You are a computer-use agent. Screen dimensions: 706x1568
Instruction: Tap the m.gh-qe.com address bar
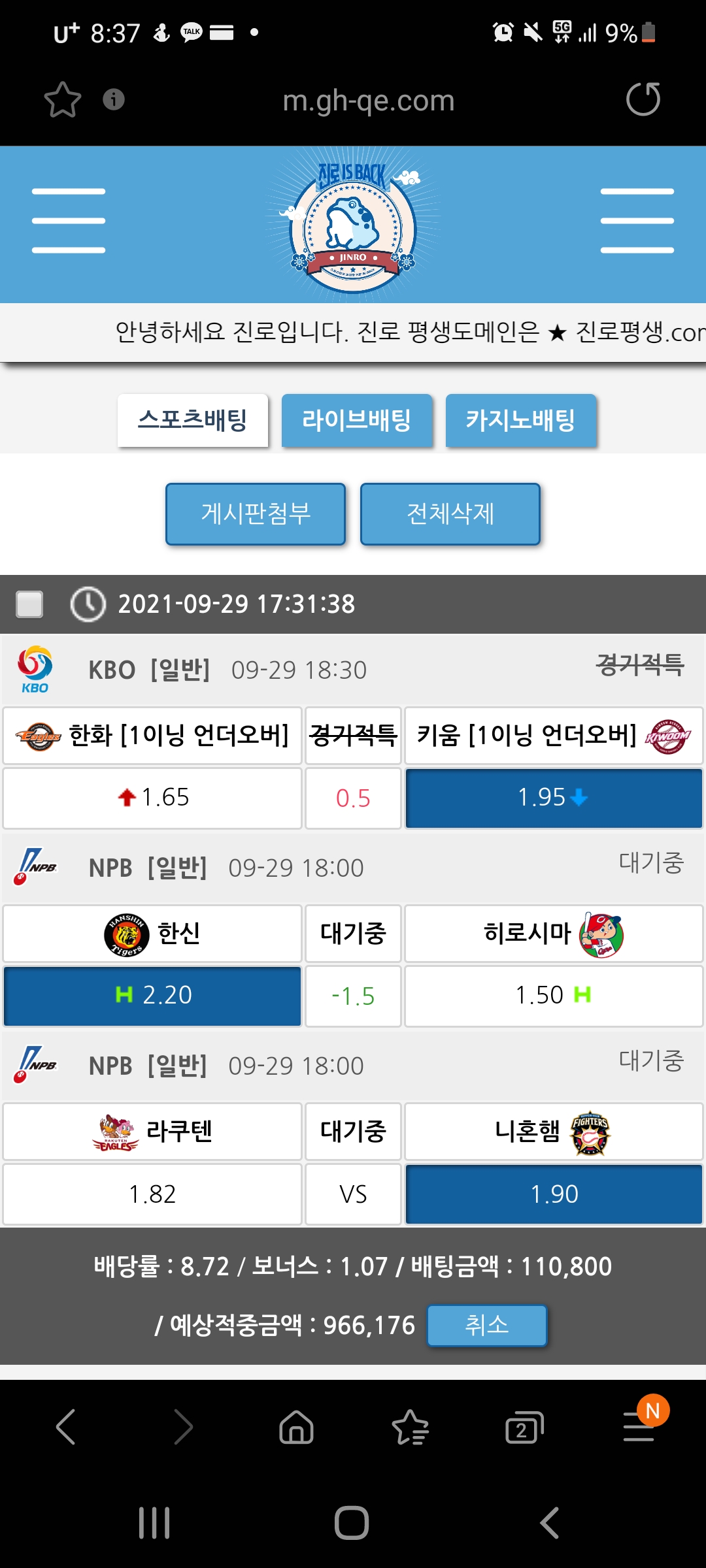368,101
